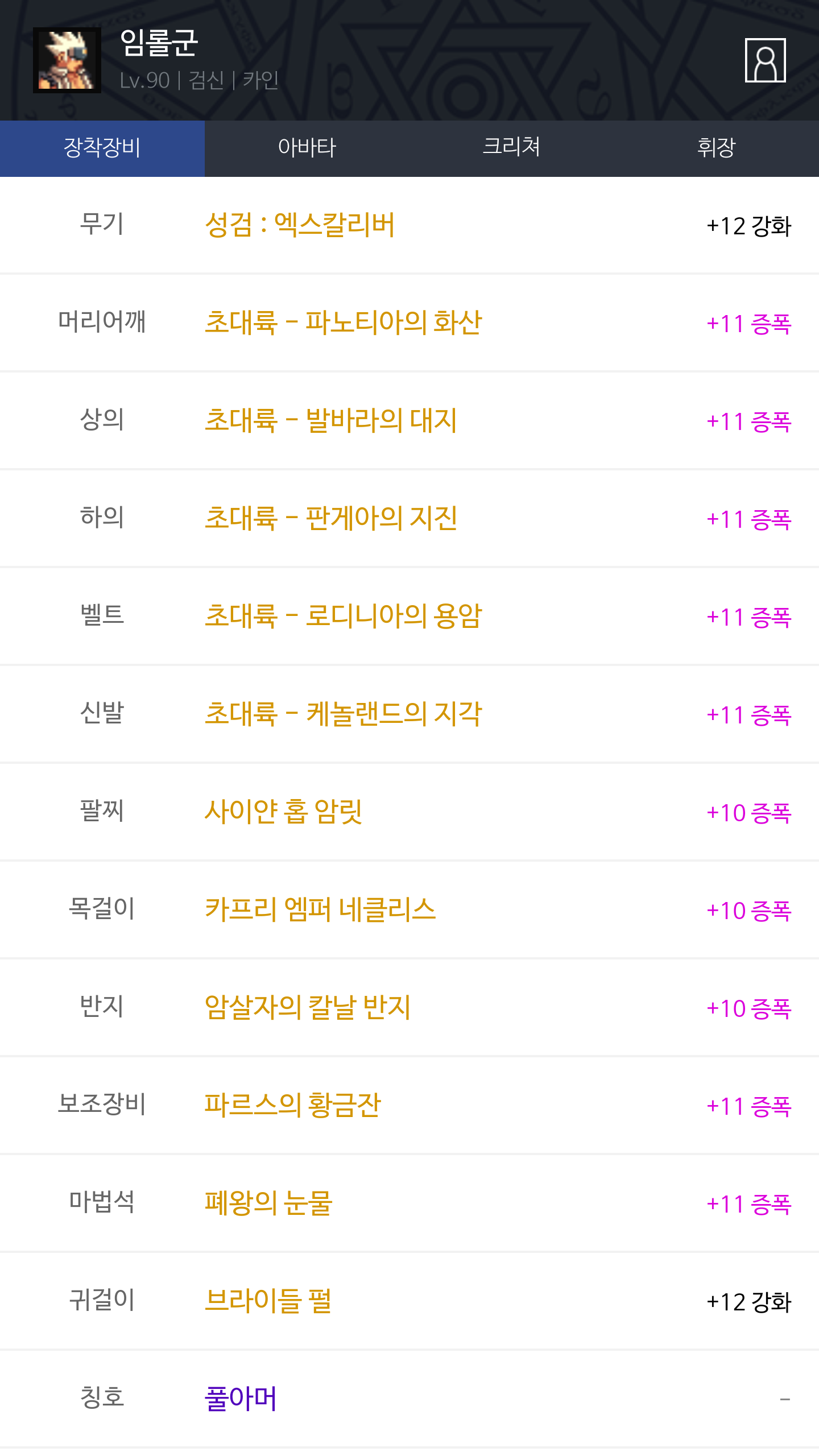Open bracelet 사이얀 홉 암릿
The height and width of the screenshot is (1456, 819).
(283, 812)
